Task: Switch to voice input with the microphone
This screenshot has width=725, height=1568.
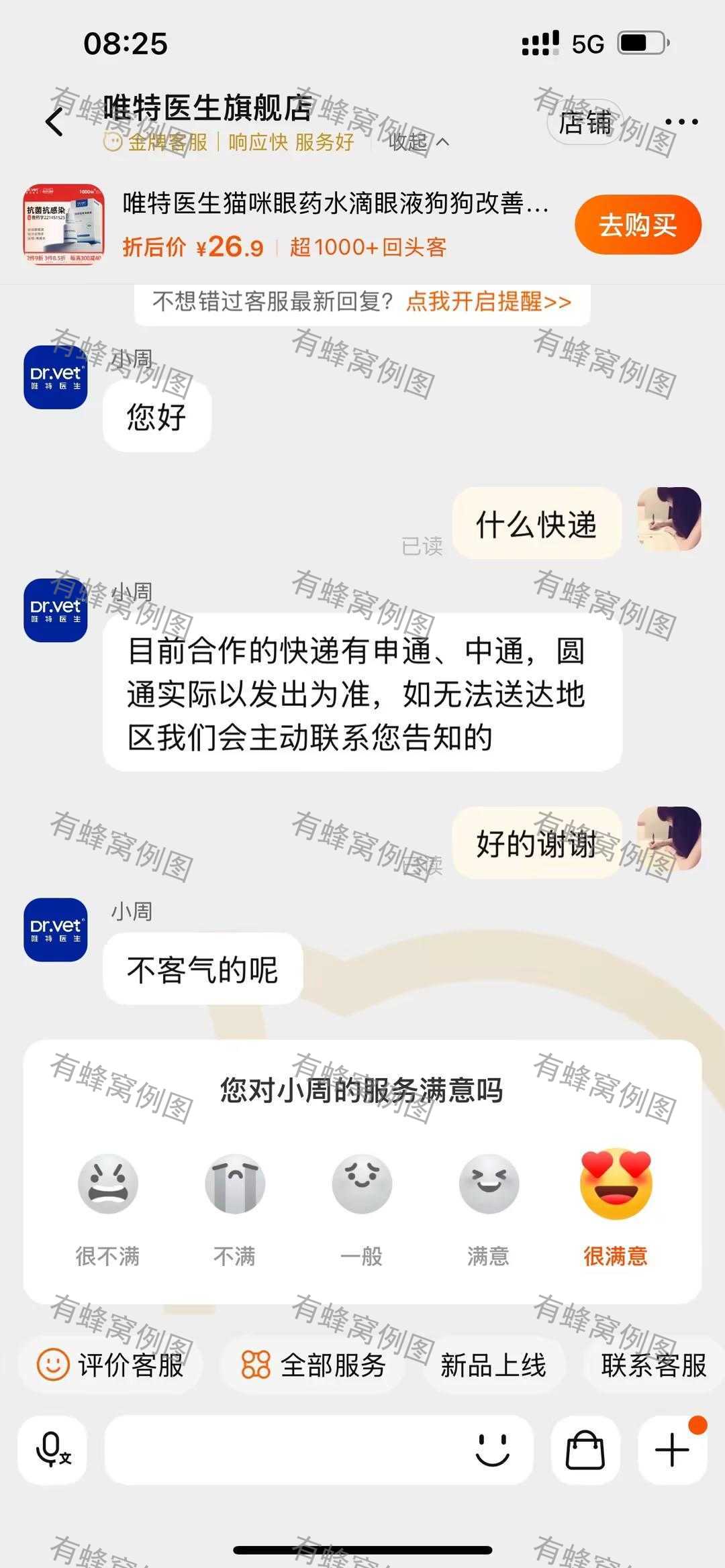Action: tap(52, 1451)
